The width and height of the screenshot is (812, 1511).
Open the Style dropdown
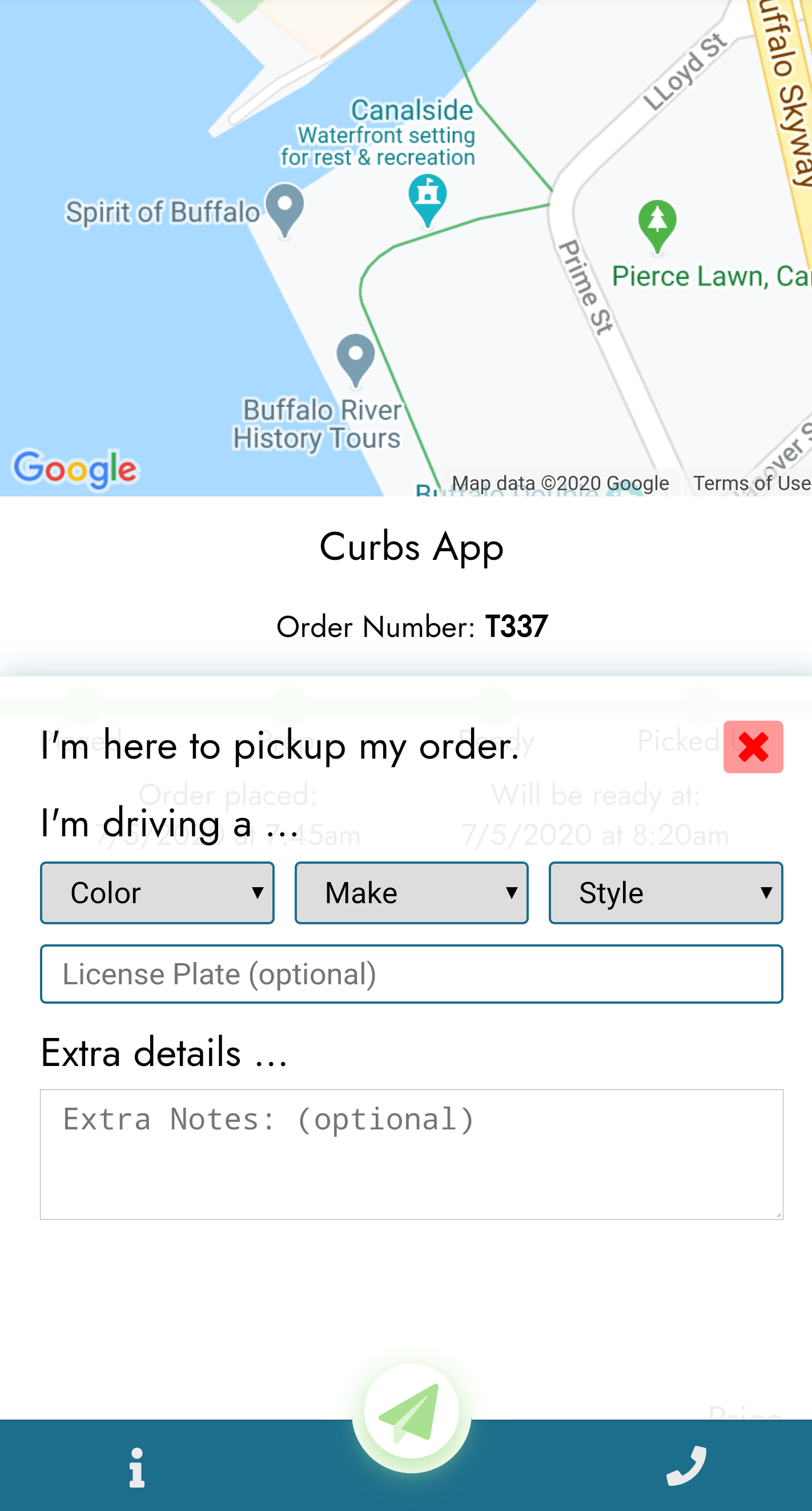click(665, 892)
